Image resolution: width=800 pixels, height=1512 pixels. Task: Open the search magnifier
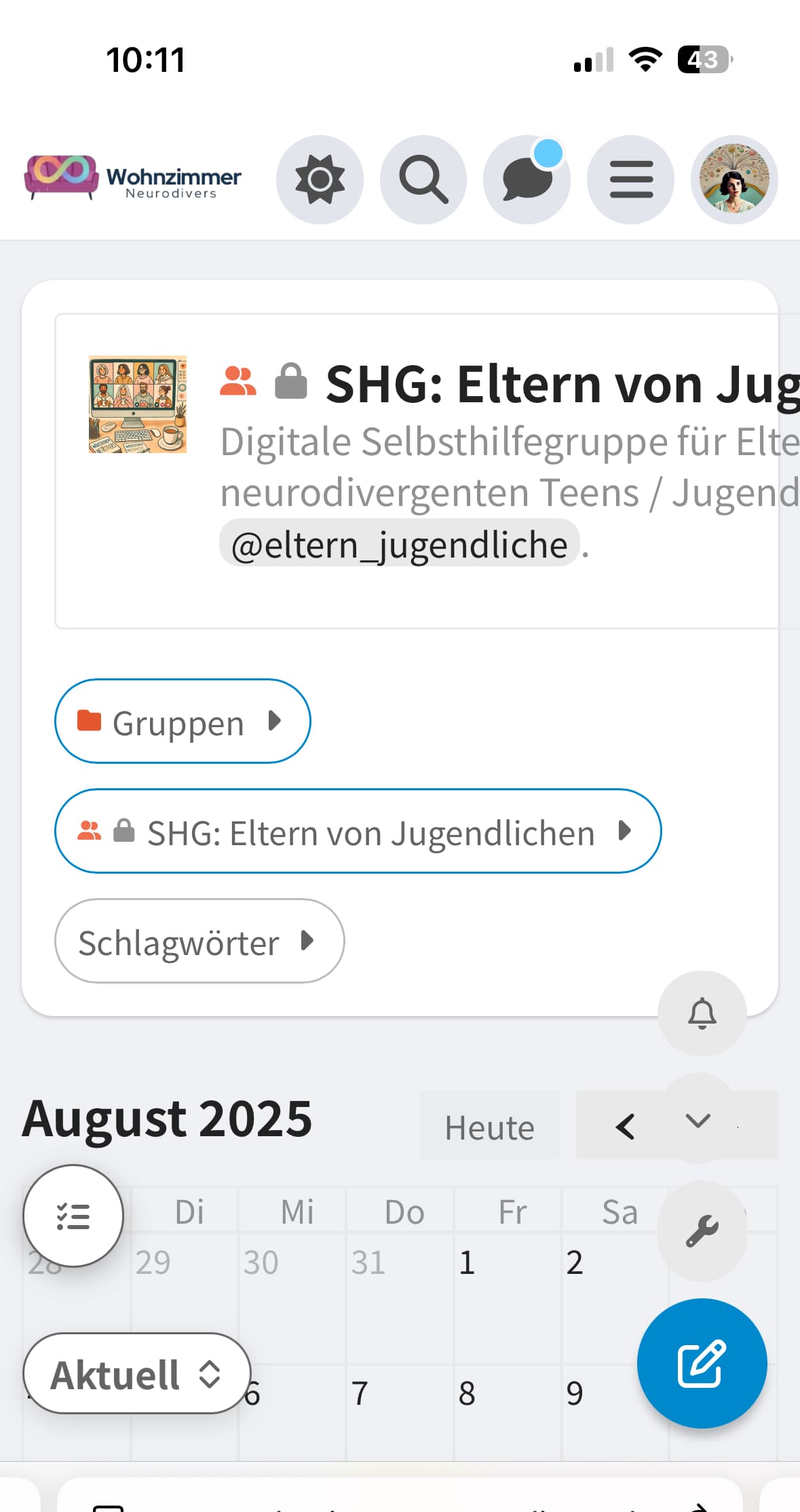(x=423, y=180)
